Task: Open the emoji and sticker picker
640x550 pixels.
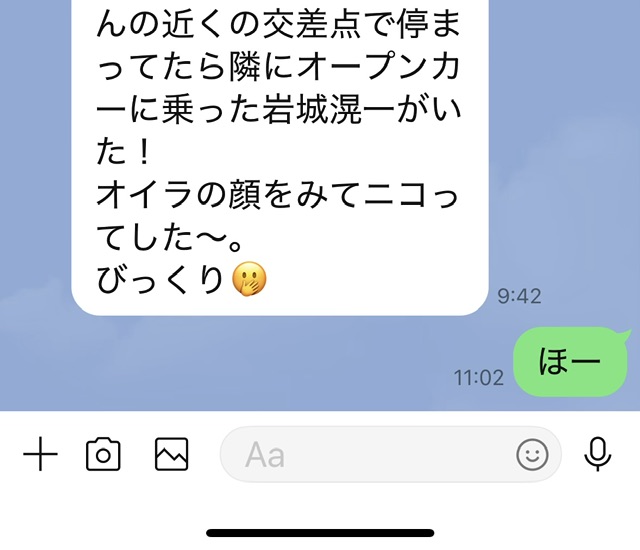Action: point(532,455)
